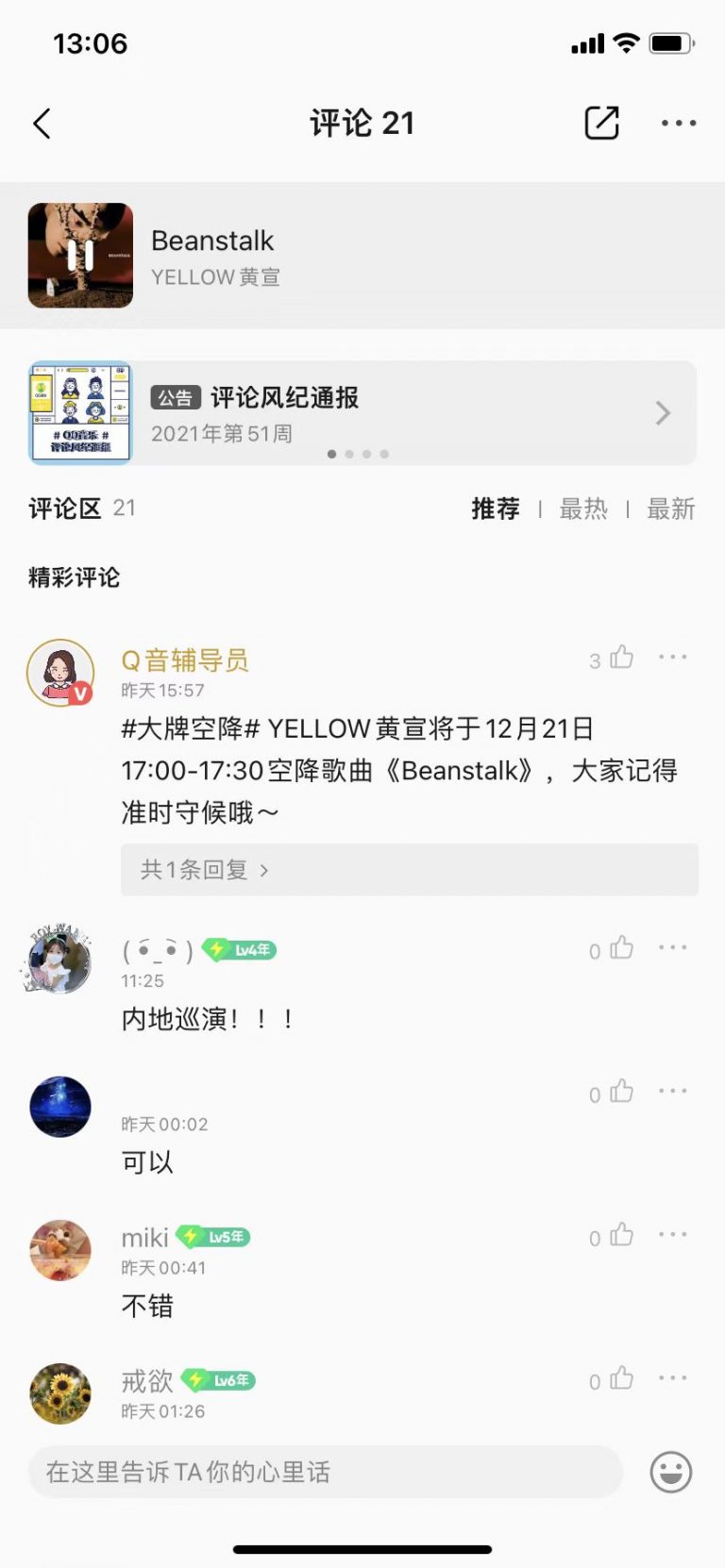725x1568 pixels.
Task: Like miki's 不错 comment
Action: point(621,1235)
